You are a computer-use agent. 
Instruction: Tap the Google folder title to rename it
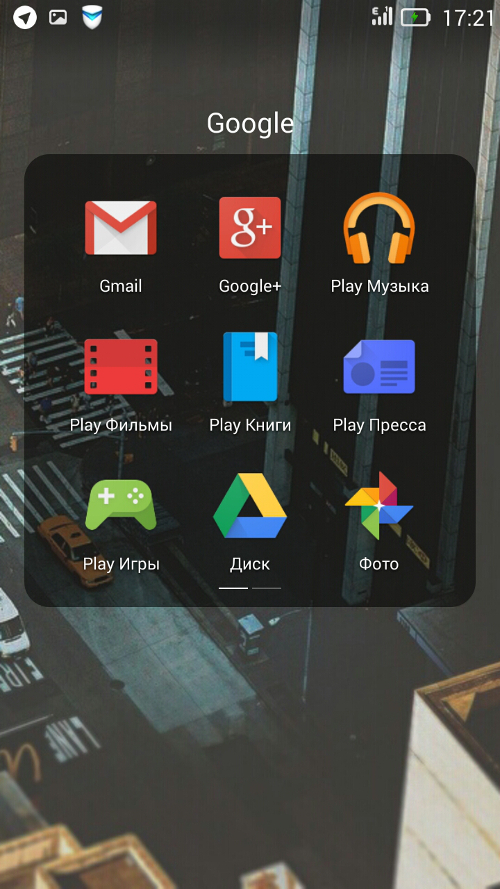(250, 123)
